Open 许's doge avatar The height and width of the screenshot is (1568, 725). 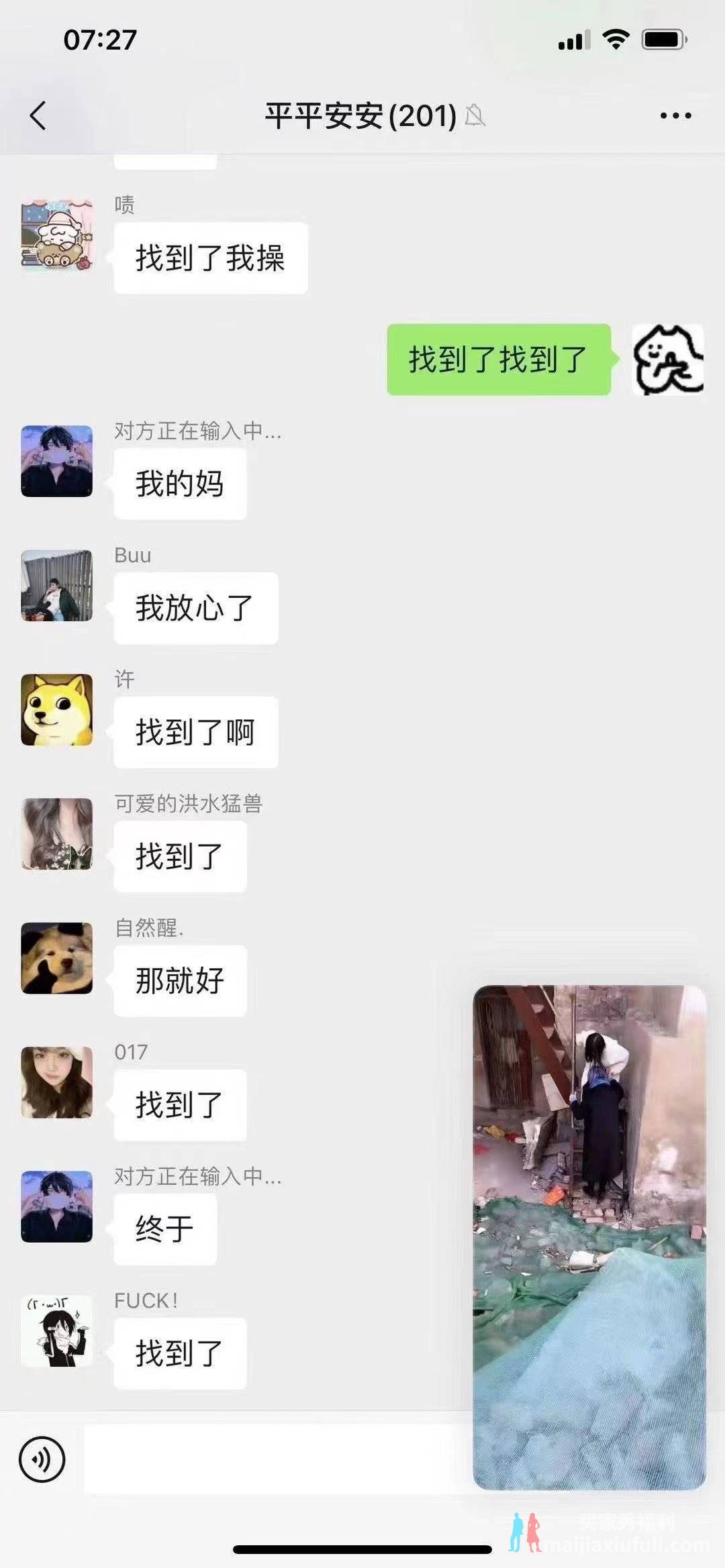56,709
